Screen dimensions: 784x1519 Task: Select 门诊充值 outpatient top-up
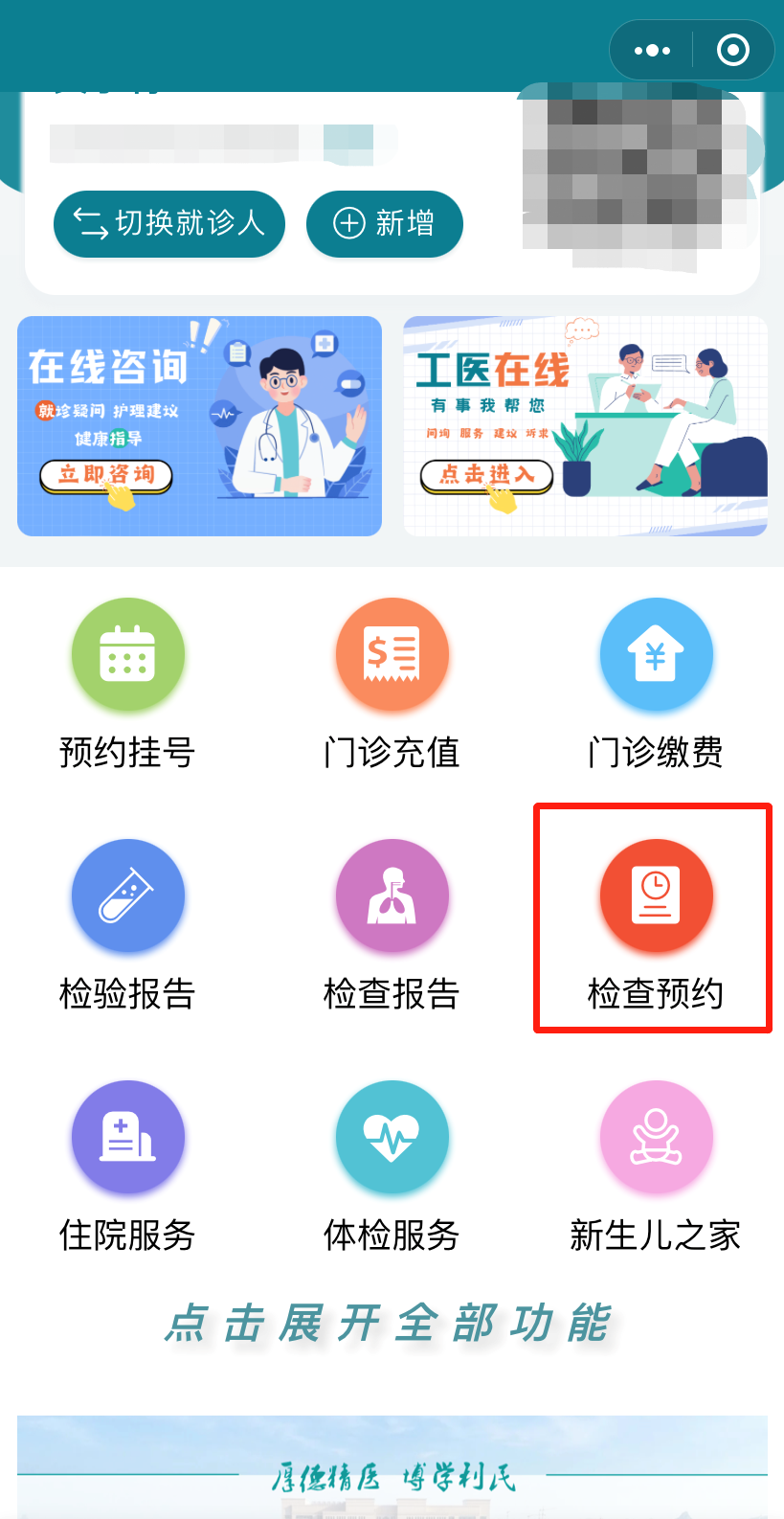[392, 684]
